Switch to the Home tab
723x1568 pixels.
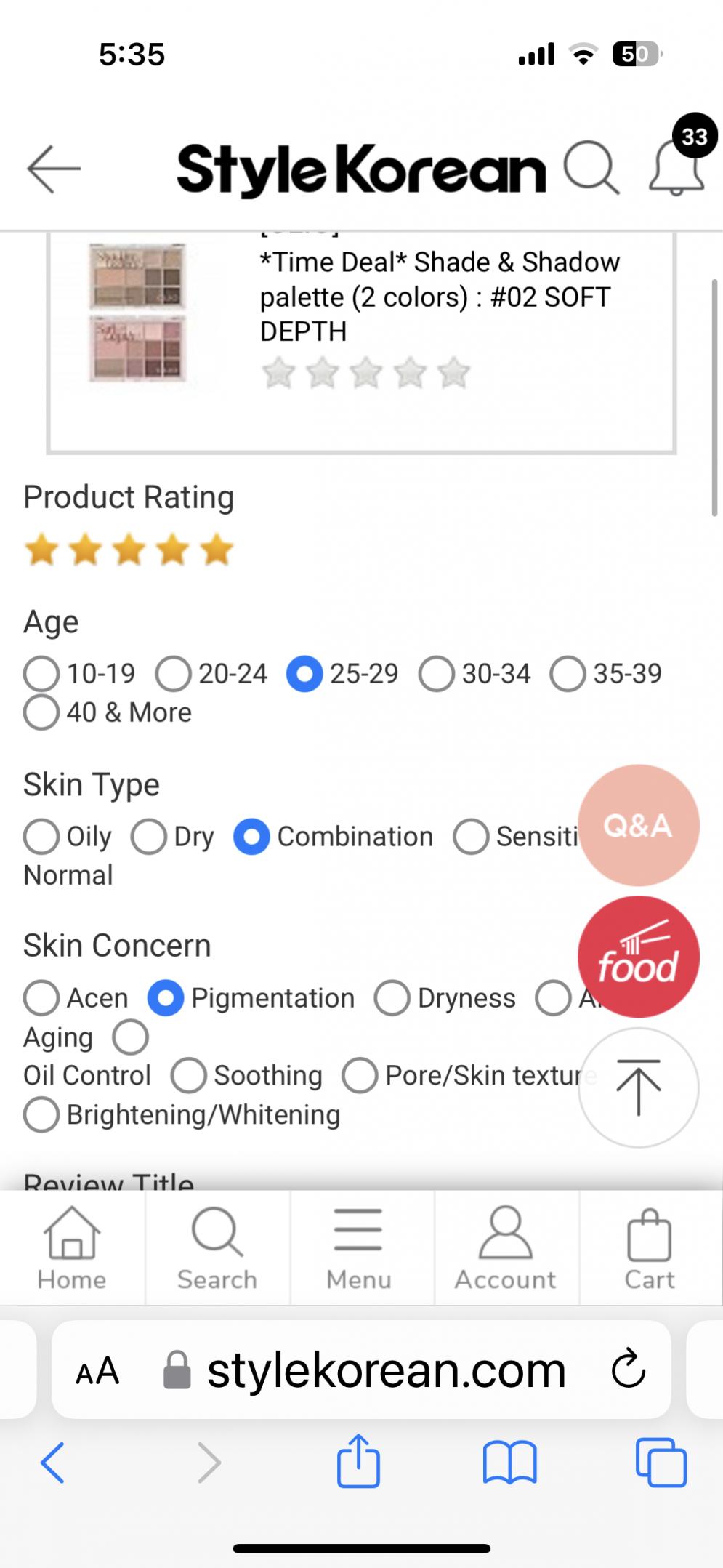click(72, 1247)
